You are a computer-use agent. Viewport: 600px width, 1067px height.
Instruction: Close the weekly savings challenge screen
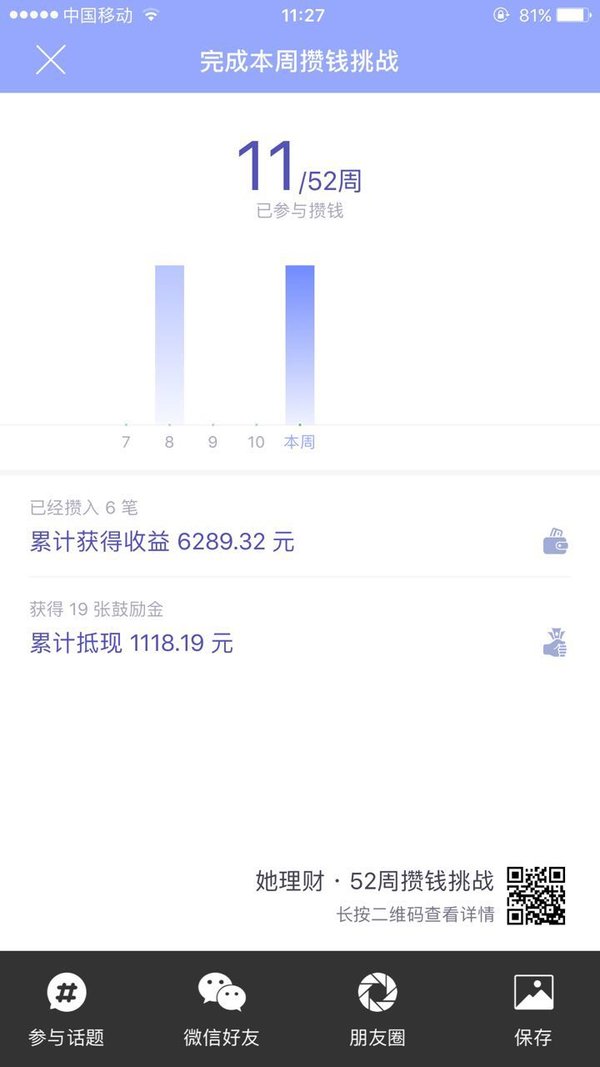[50, 60]
